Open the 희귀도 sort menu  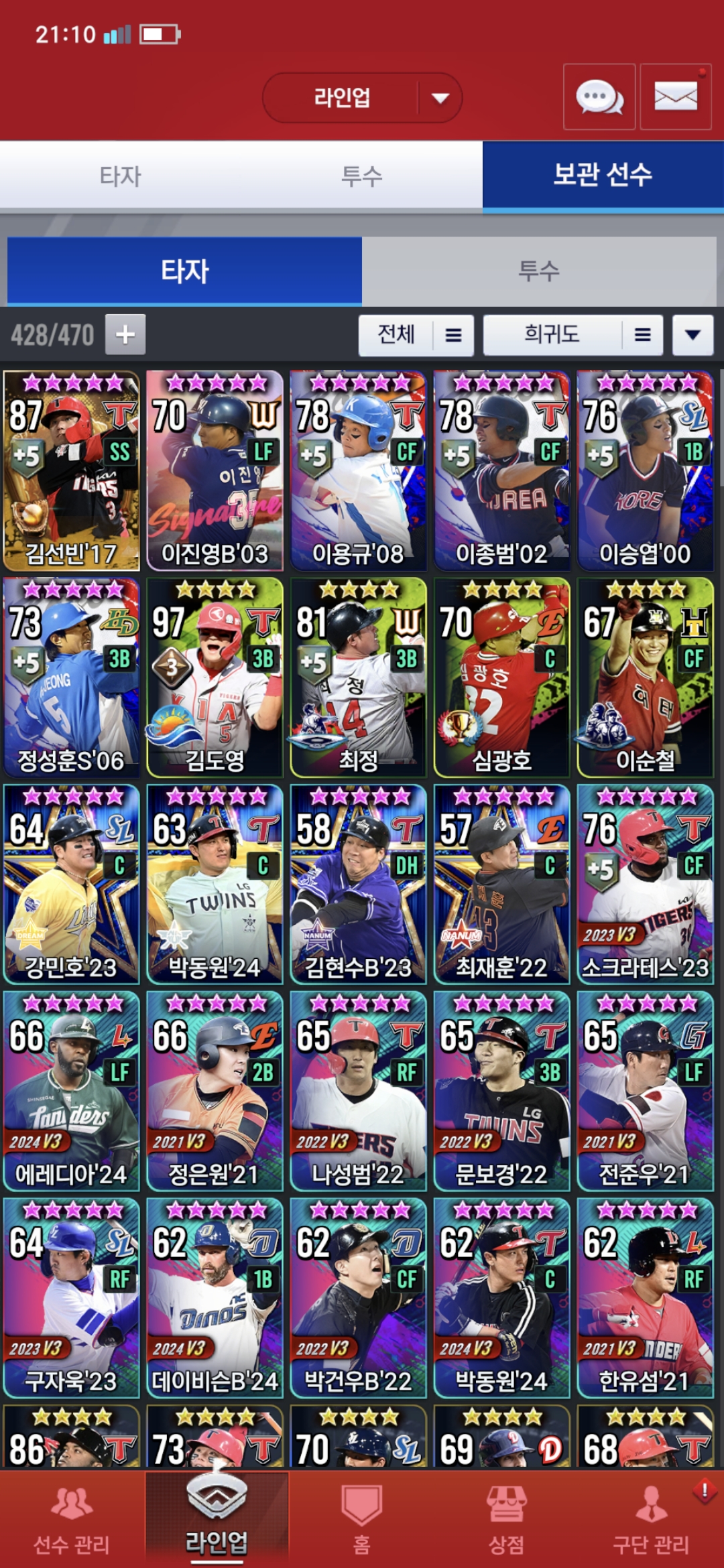point(572,334)
